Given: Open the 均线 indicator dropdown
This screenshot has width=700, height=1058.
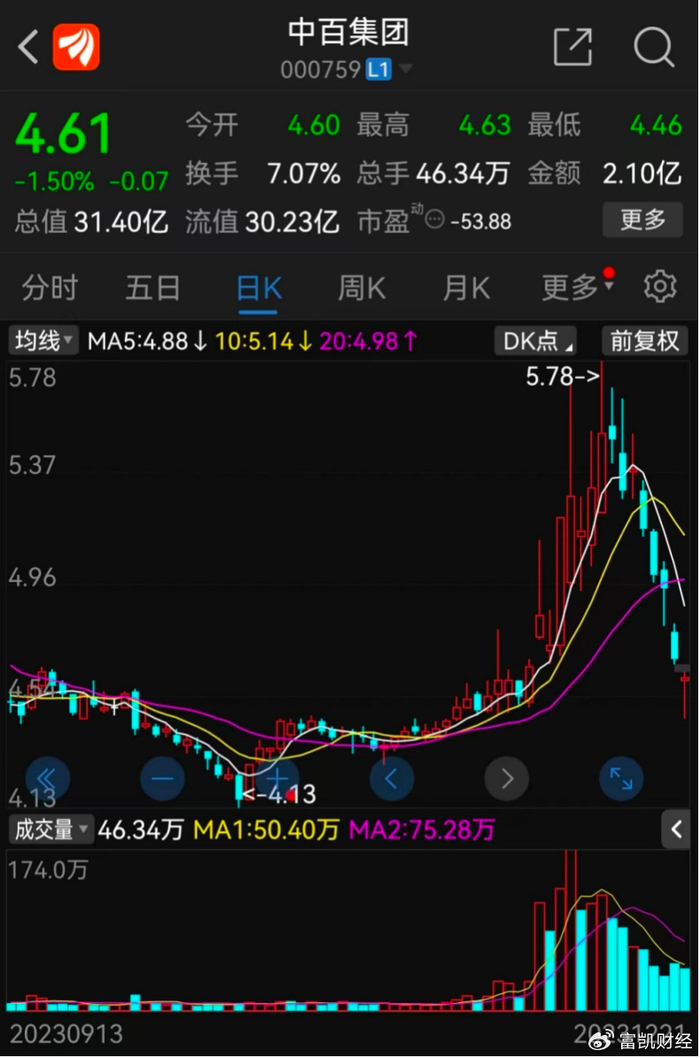Looking at the screenshot, I should (x=43, y=341).
